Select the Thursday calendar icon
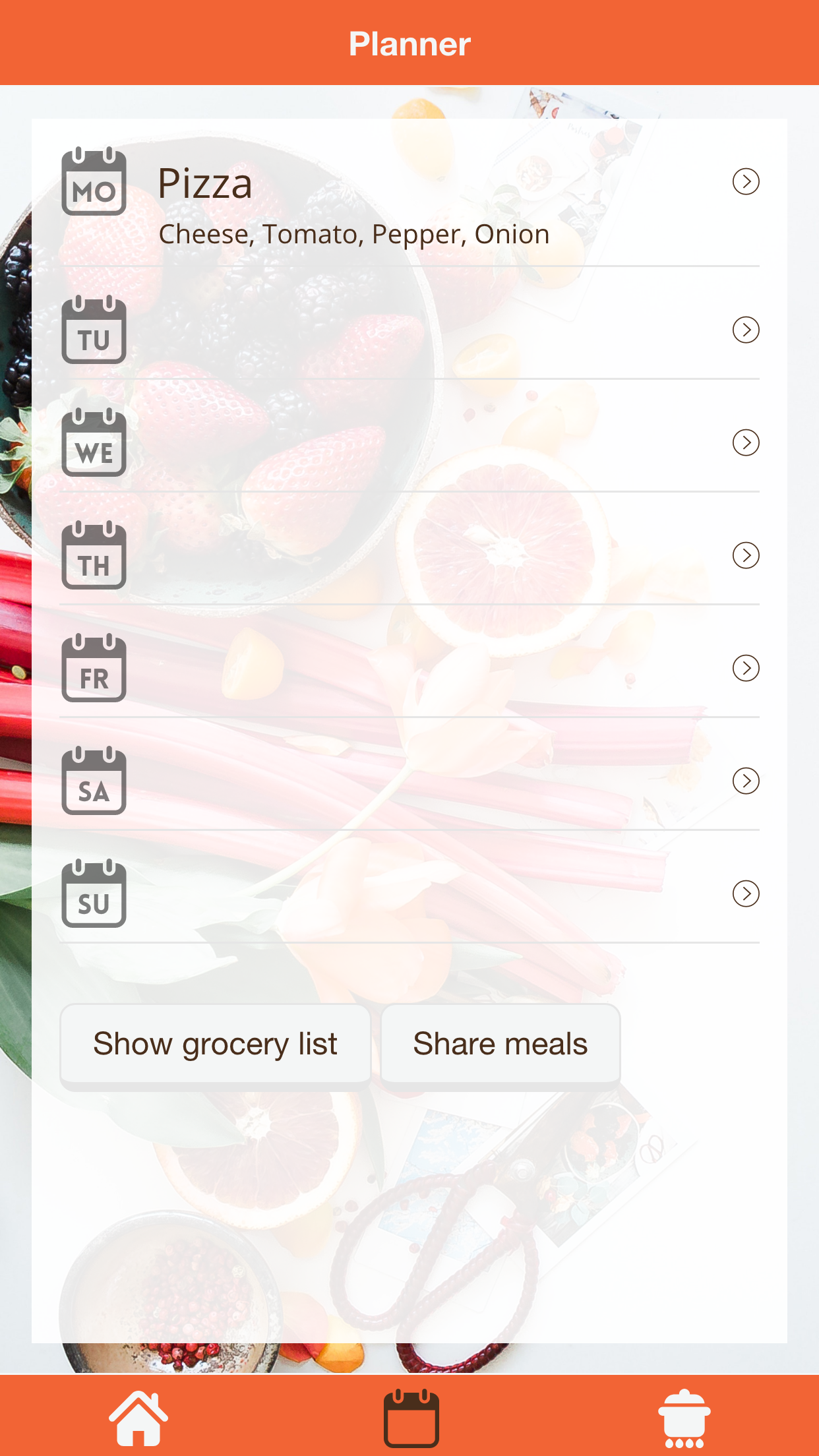Viewport: 819px width, 1456px height. [94, 556]
